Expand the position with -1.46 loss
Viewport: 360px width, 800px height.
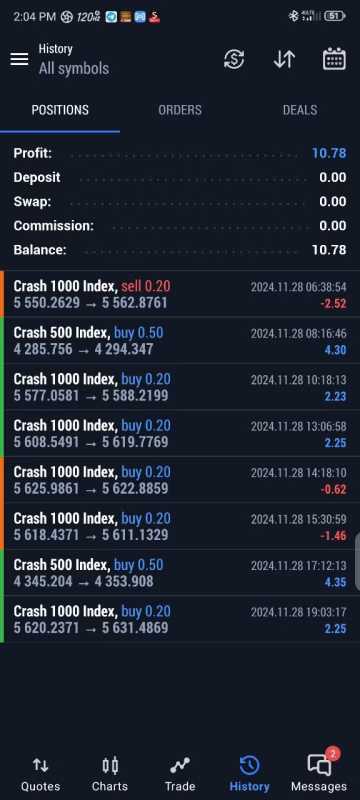(180, 527)
